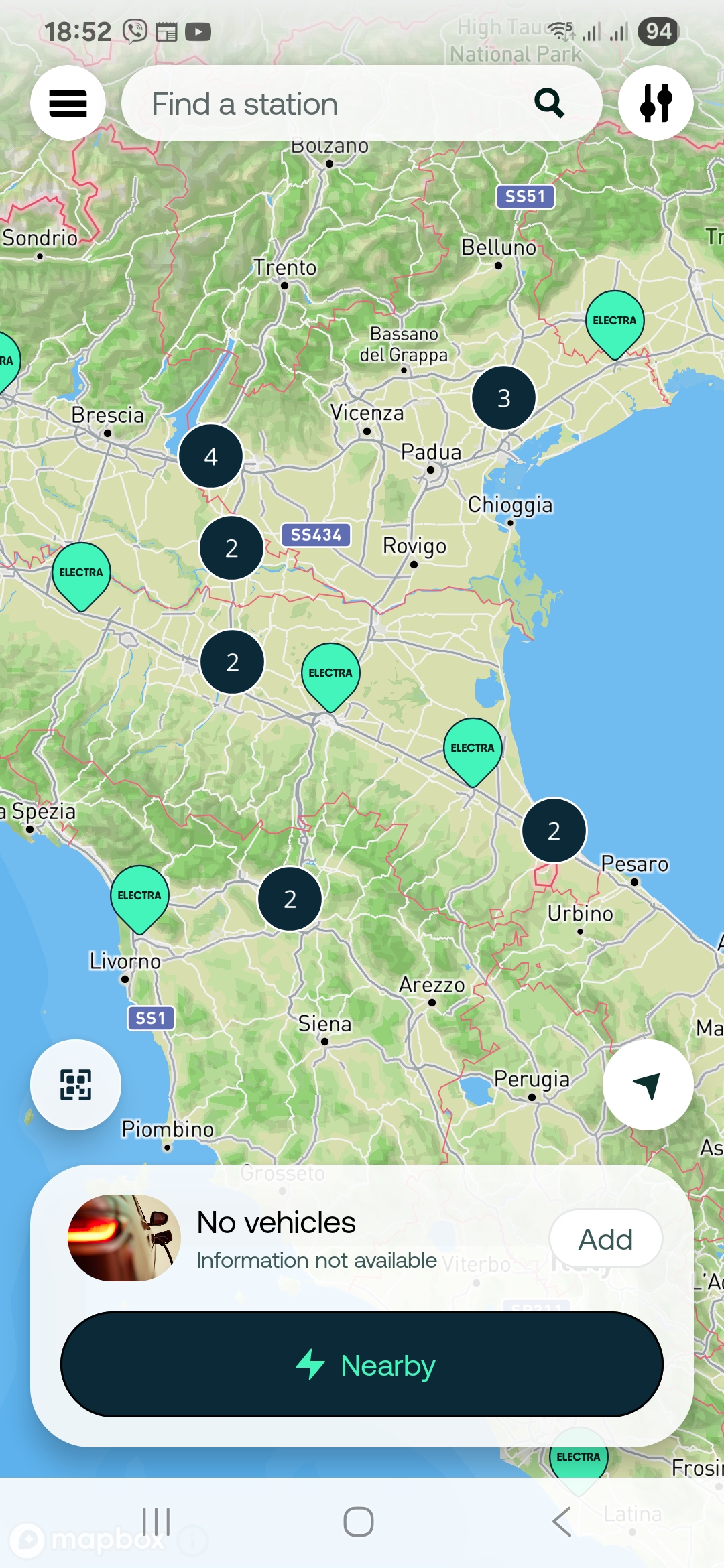Select the Electra station pin near Livorno

point(139,897)
